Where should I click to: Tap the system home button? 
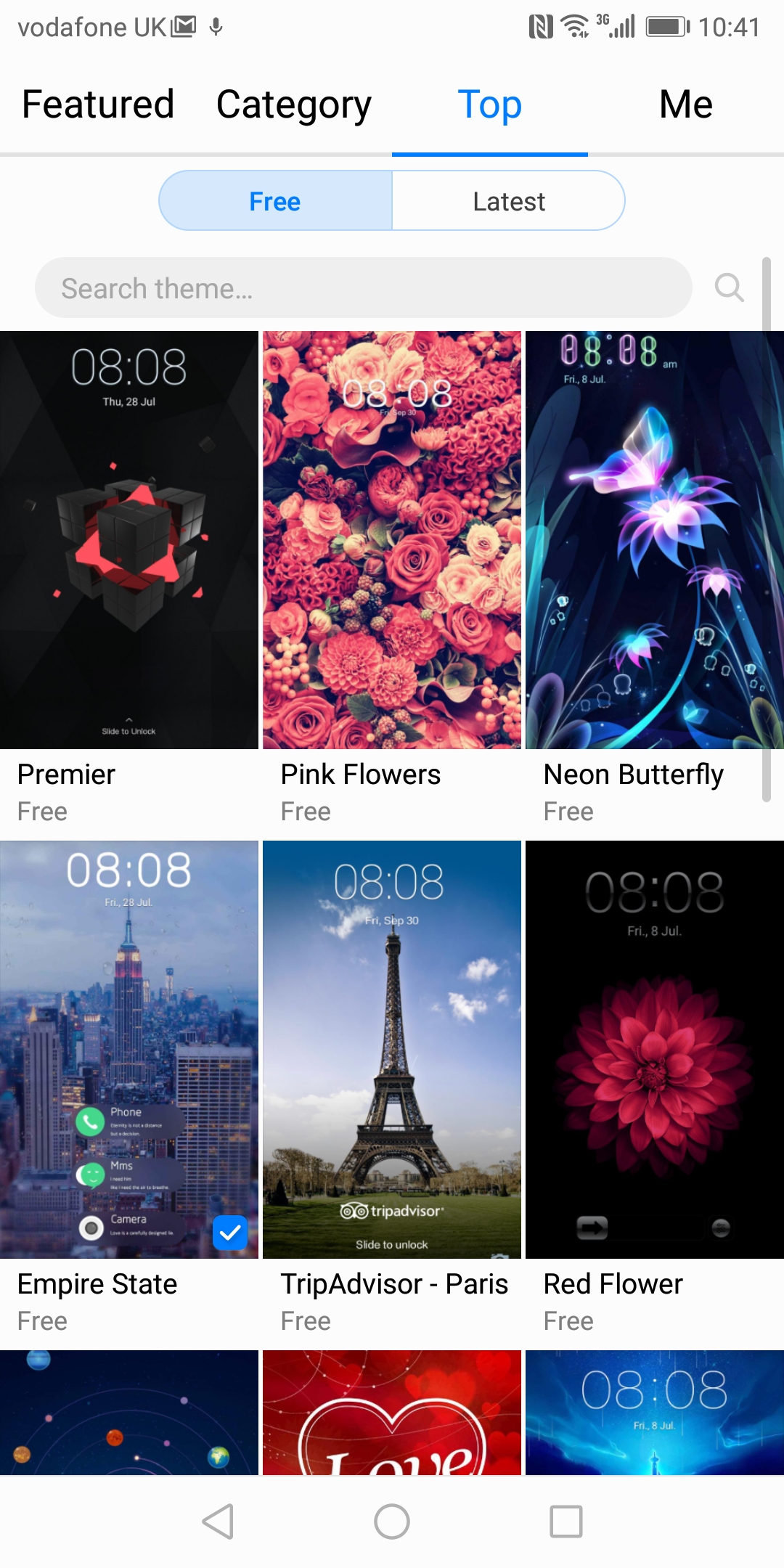click(392, 1522)
